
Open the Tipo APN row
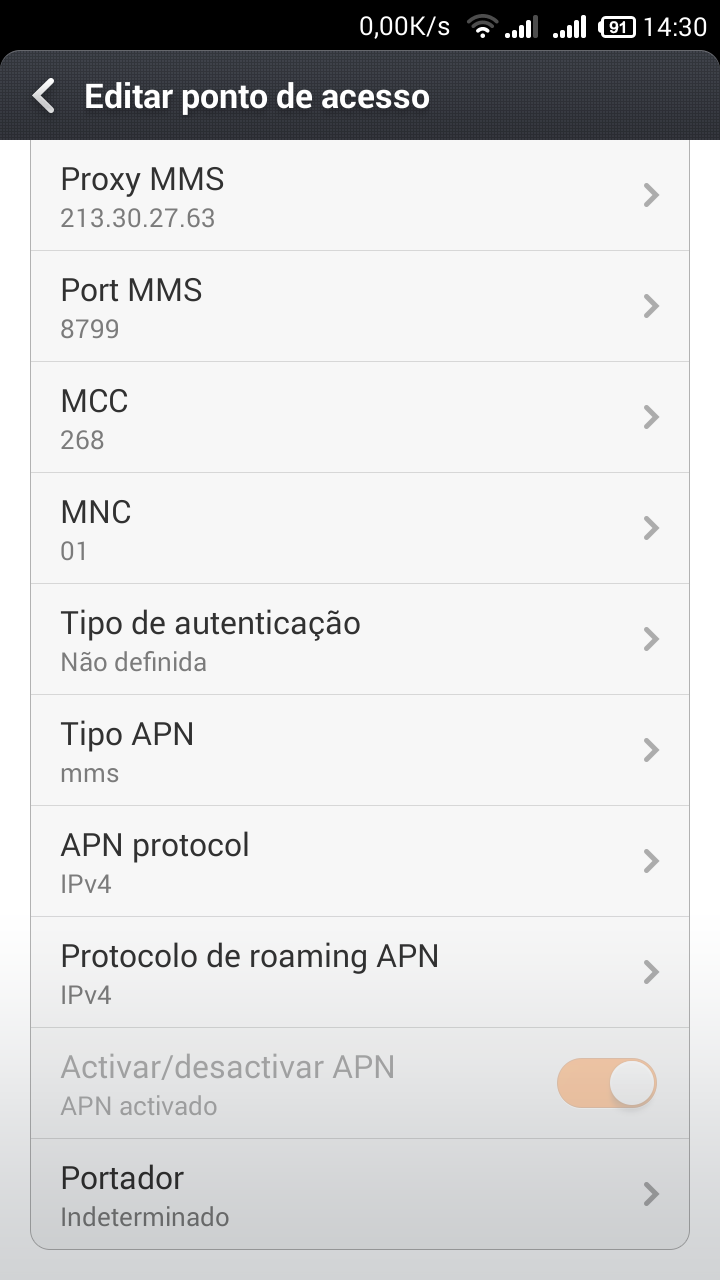(360, 750)
